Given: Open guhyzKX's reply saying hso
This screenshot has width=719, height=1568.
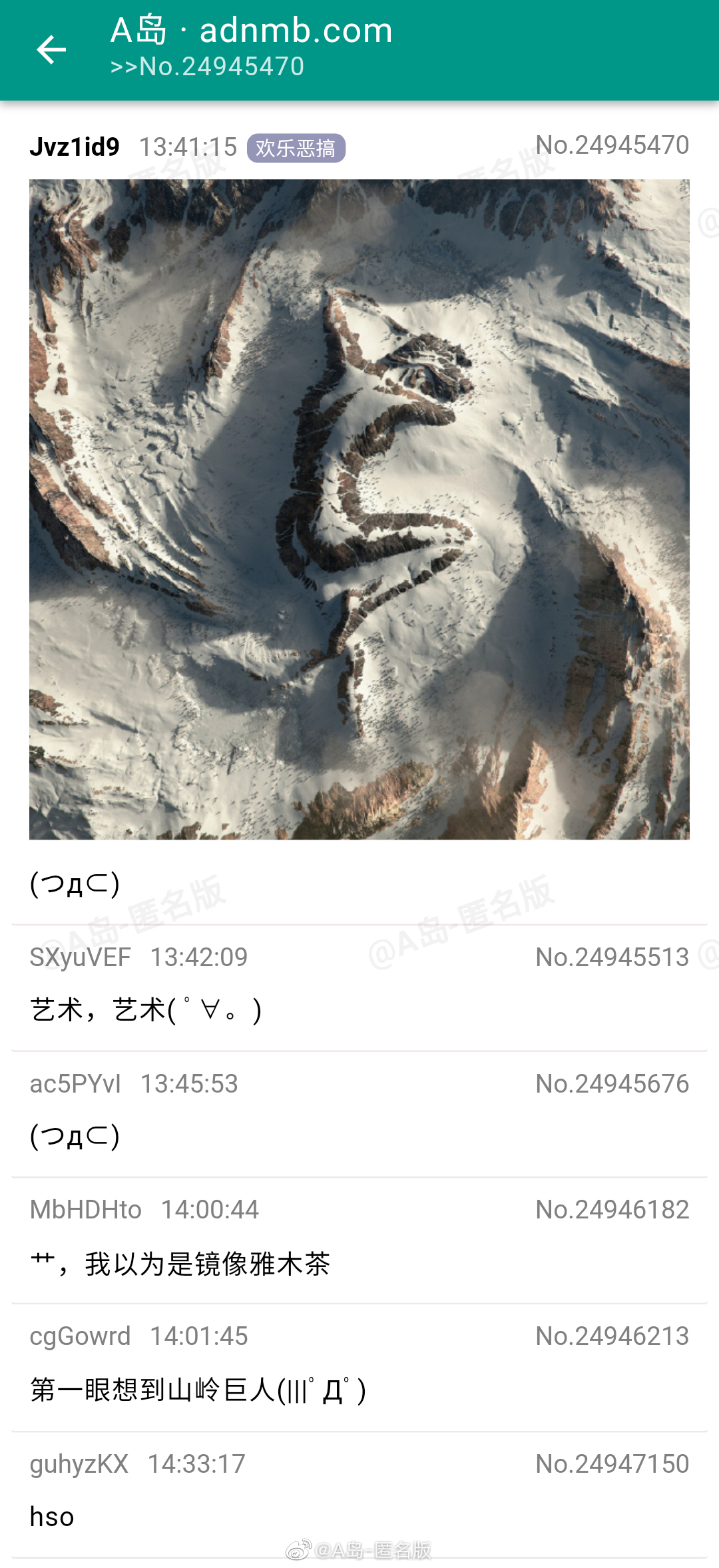Looking at the screenshot, I should pos(359,1495).
